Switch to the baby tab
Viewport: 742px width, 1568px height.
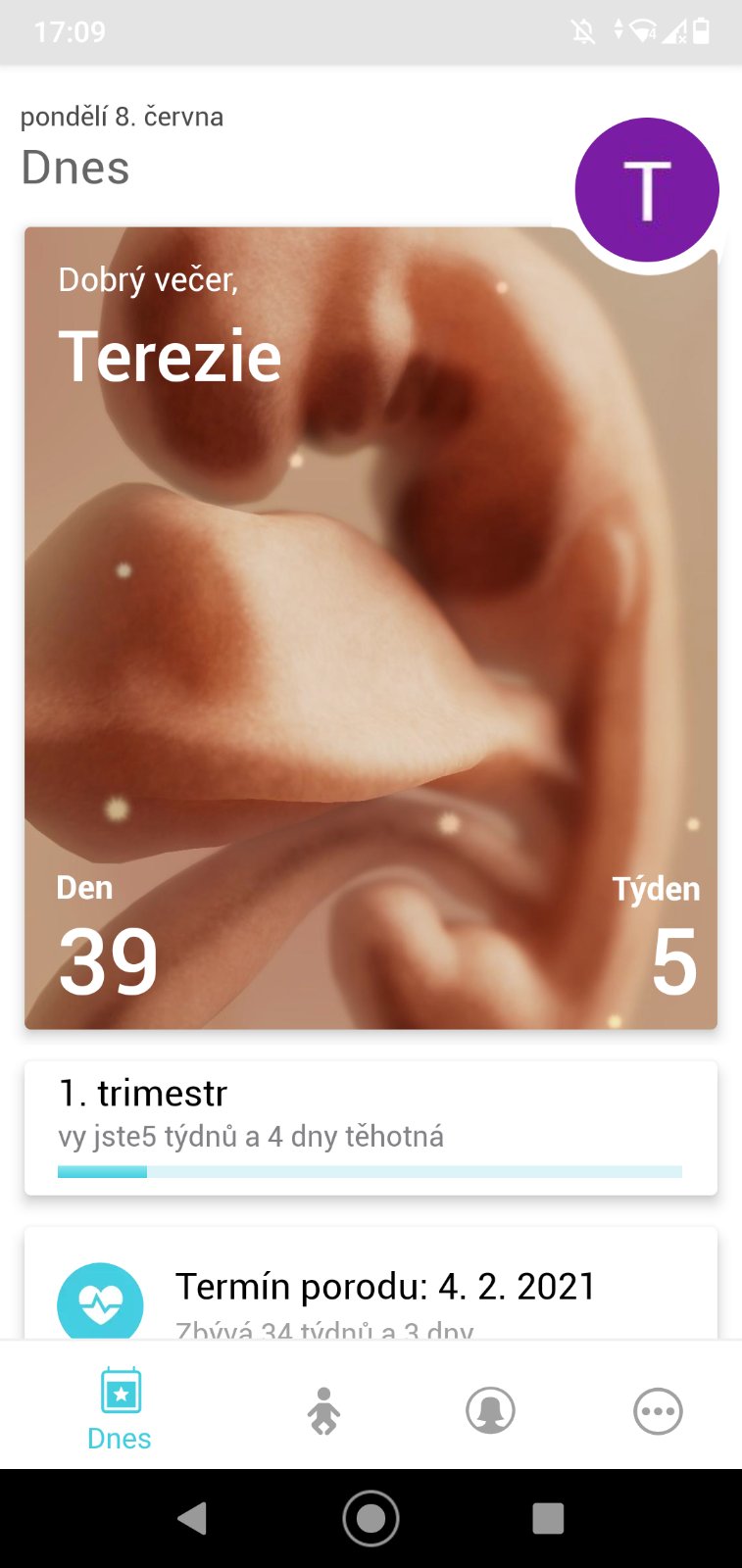click(x=323, y=1411)
